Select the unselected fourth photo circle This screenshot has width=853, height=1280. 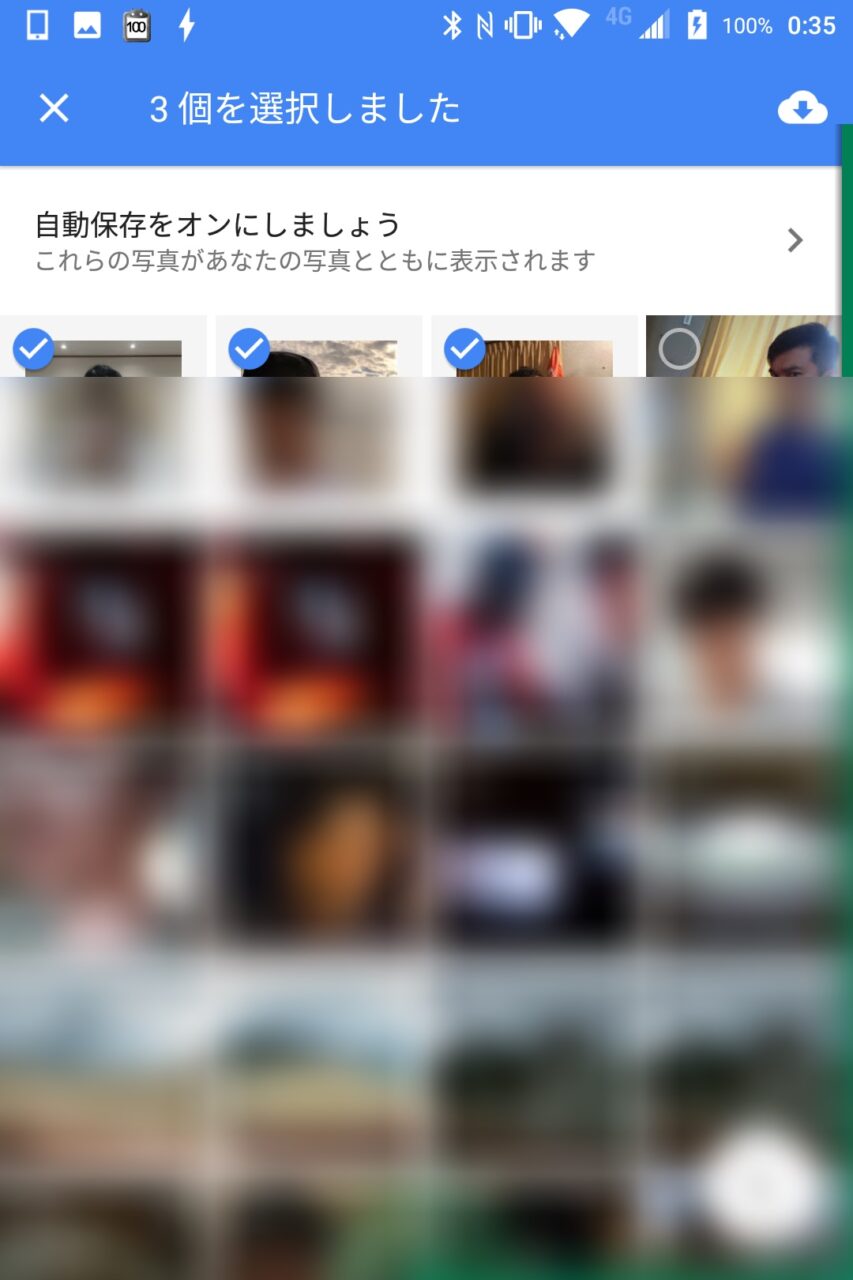coord(680,349)
